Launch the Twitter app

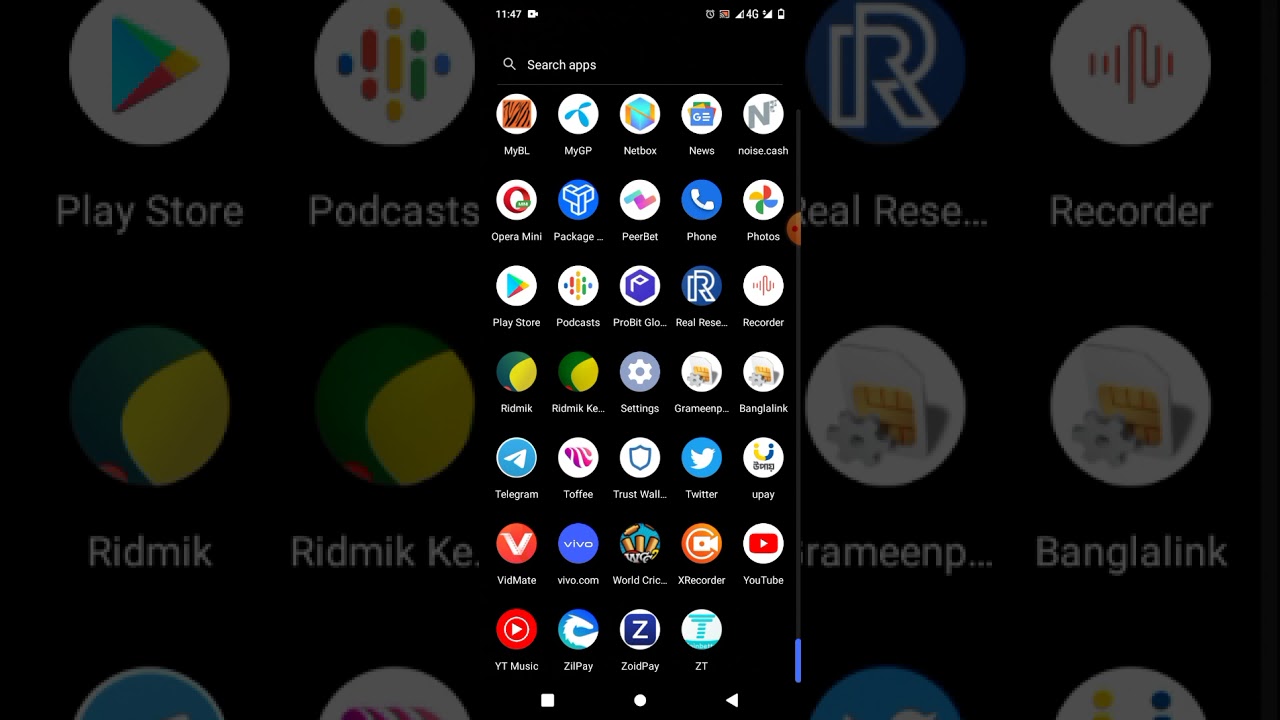click(x=701, y=459)
